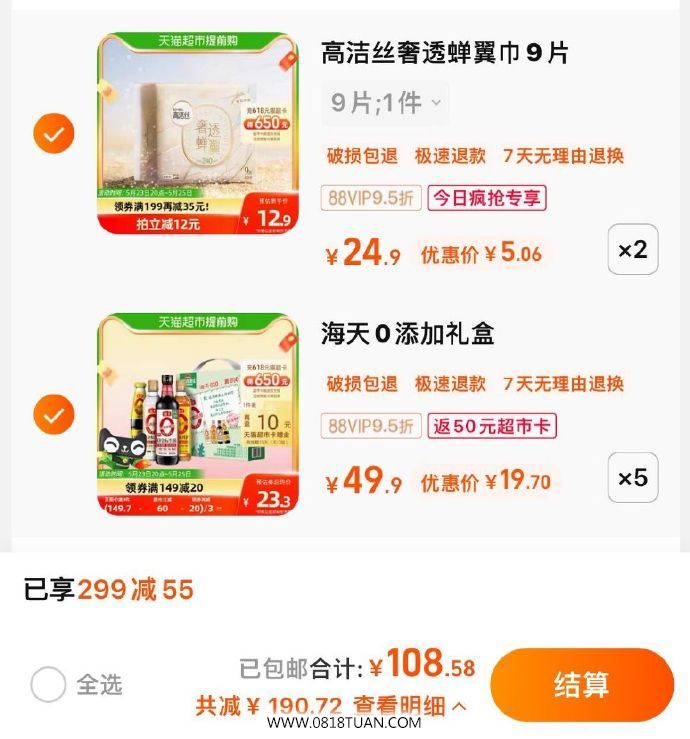Viewport: 690px width, 739px height.
Task: Select all items with 全选
Action: tap(48, 684)
